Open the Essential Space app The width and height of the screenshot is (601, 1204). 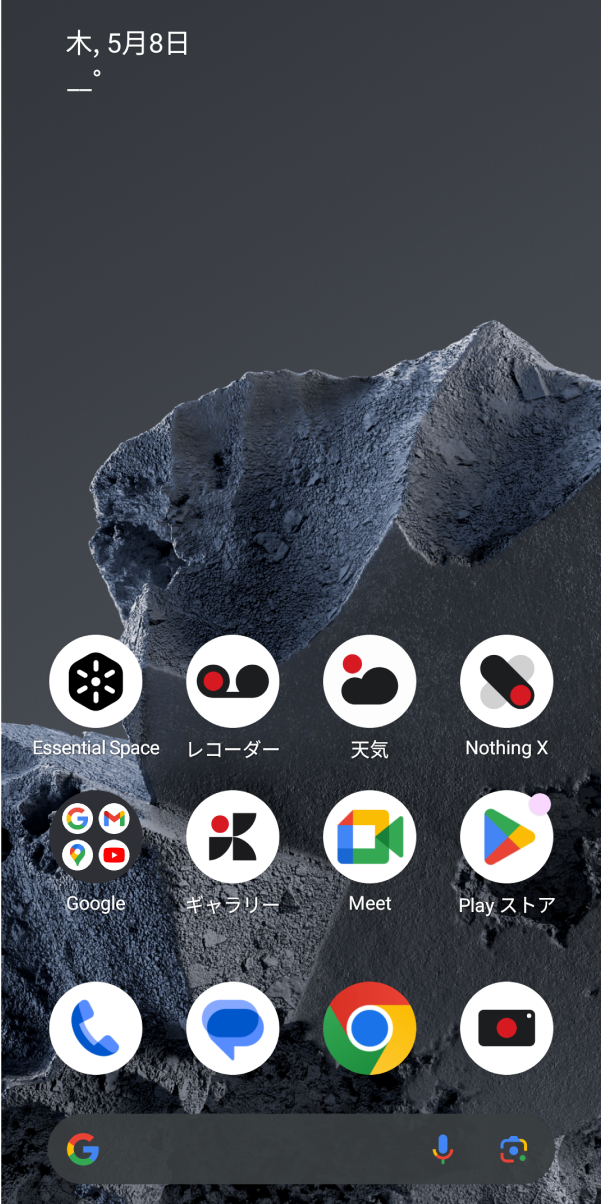click(x=96, y=681)
